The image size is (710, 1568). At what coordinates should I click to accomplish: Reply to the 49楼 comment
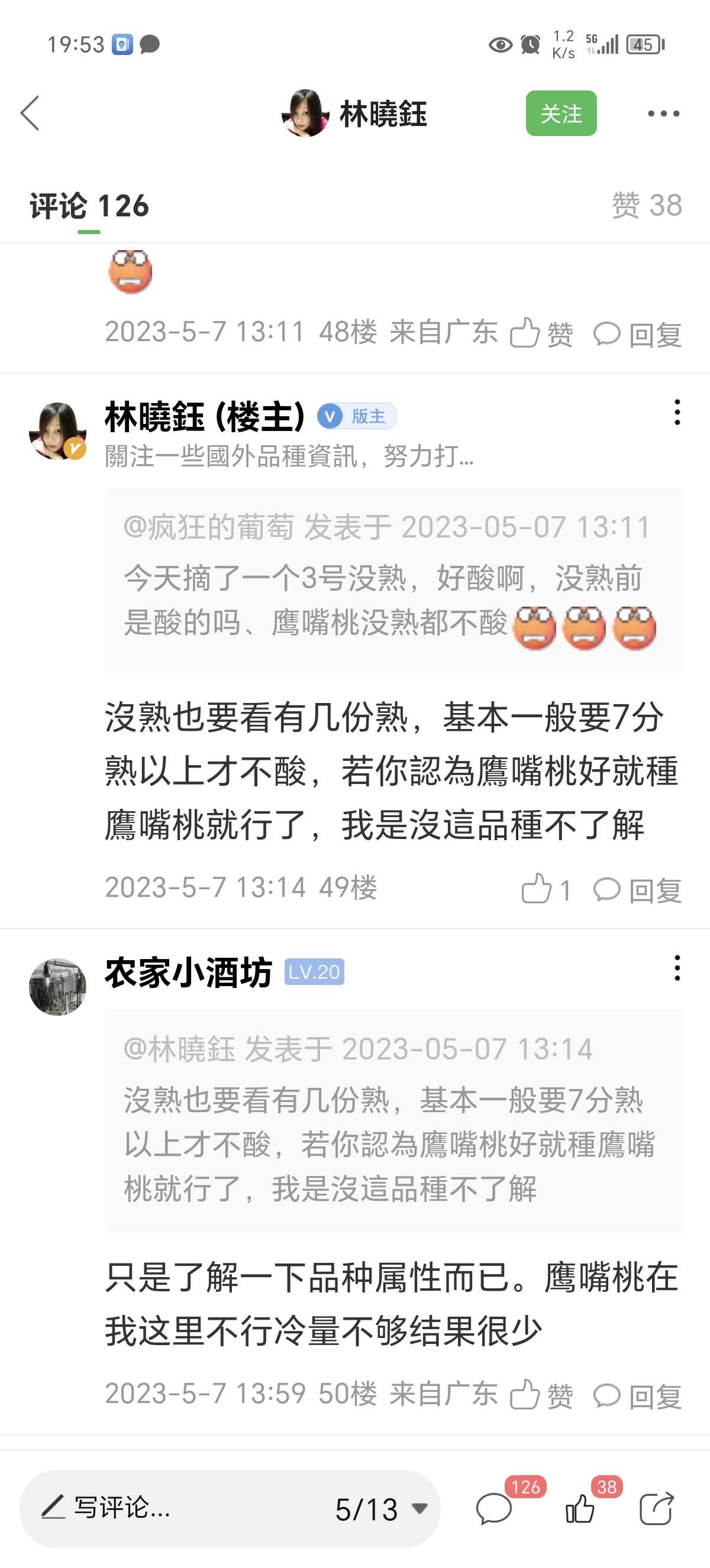pos(638,890)
